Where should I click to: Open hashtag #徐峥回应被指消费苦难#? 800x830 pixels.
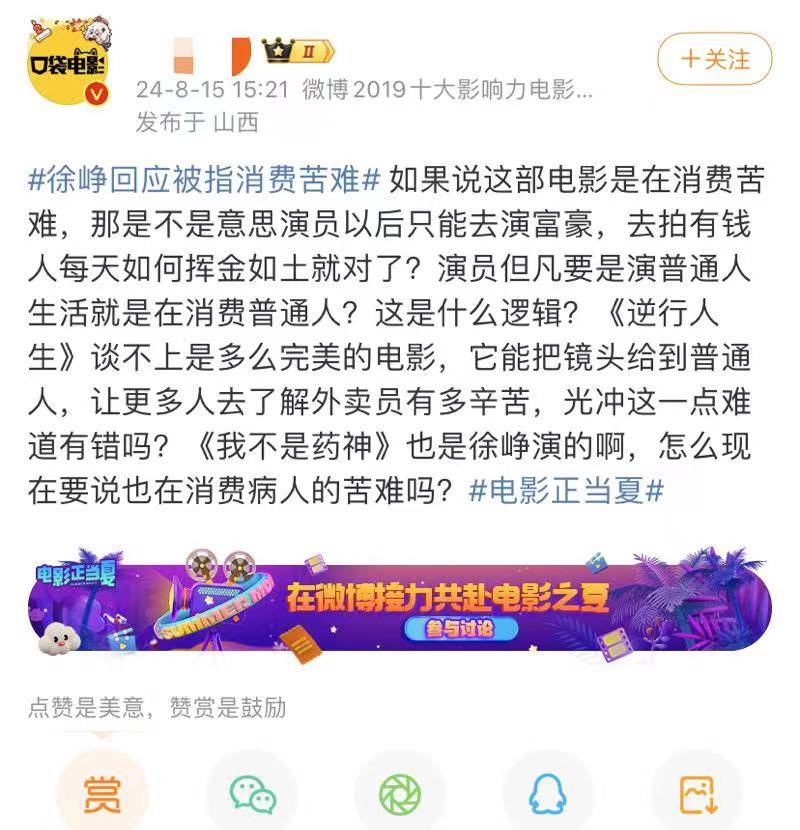(205, 181)
